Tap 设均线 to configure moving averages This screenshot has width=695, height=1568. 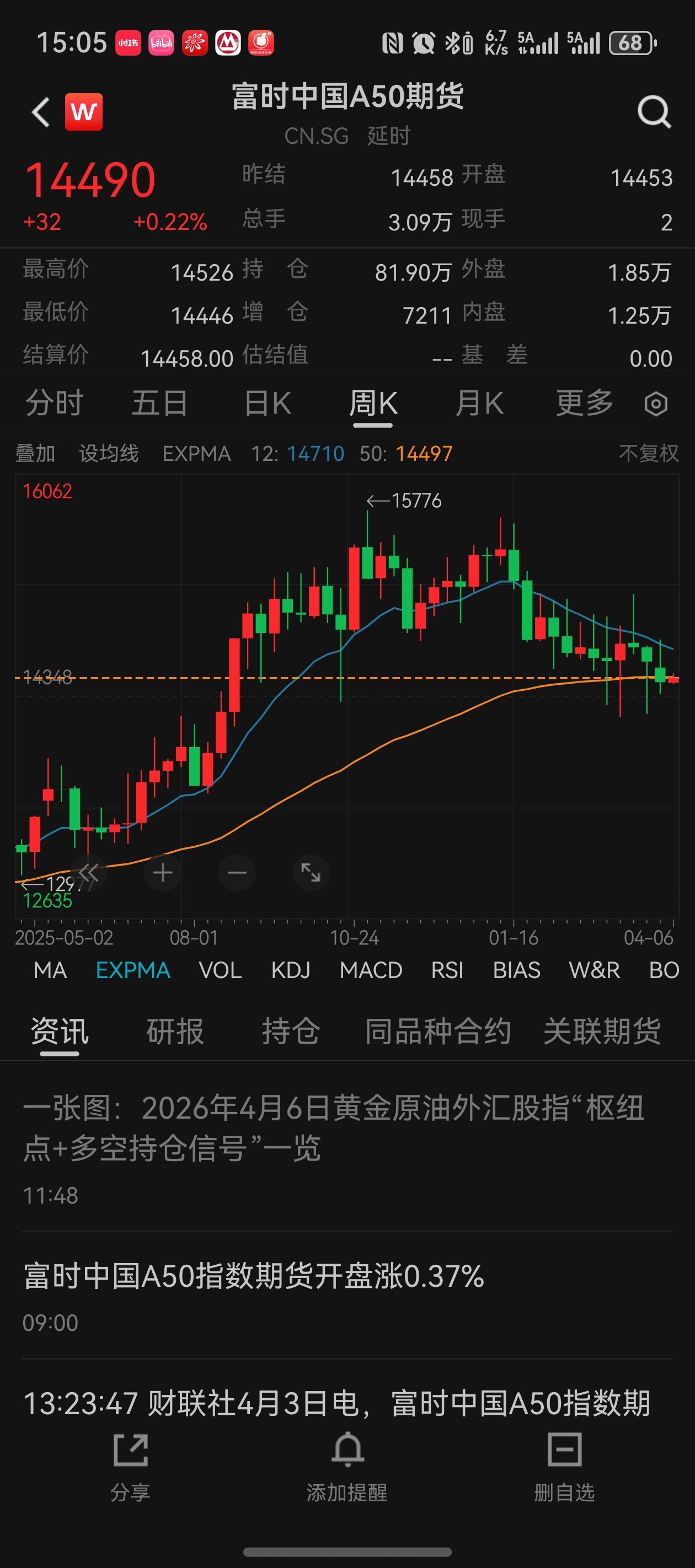click(x=109, y=454)
